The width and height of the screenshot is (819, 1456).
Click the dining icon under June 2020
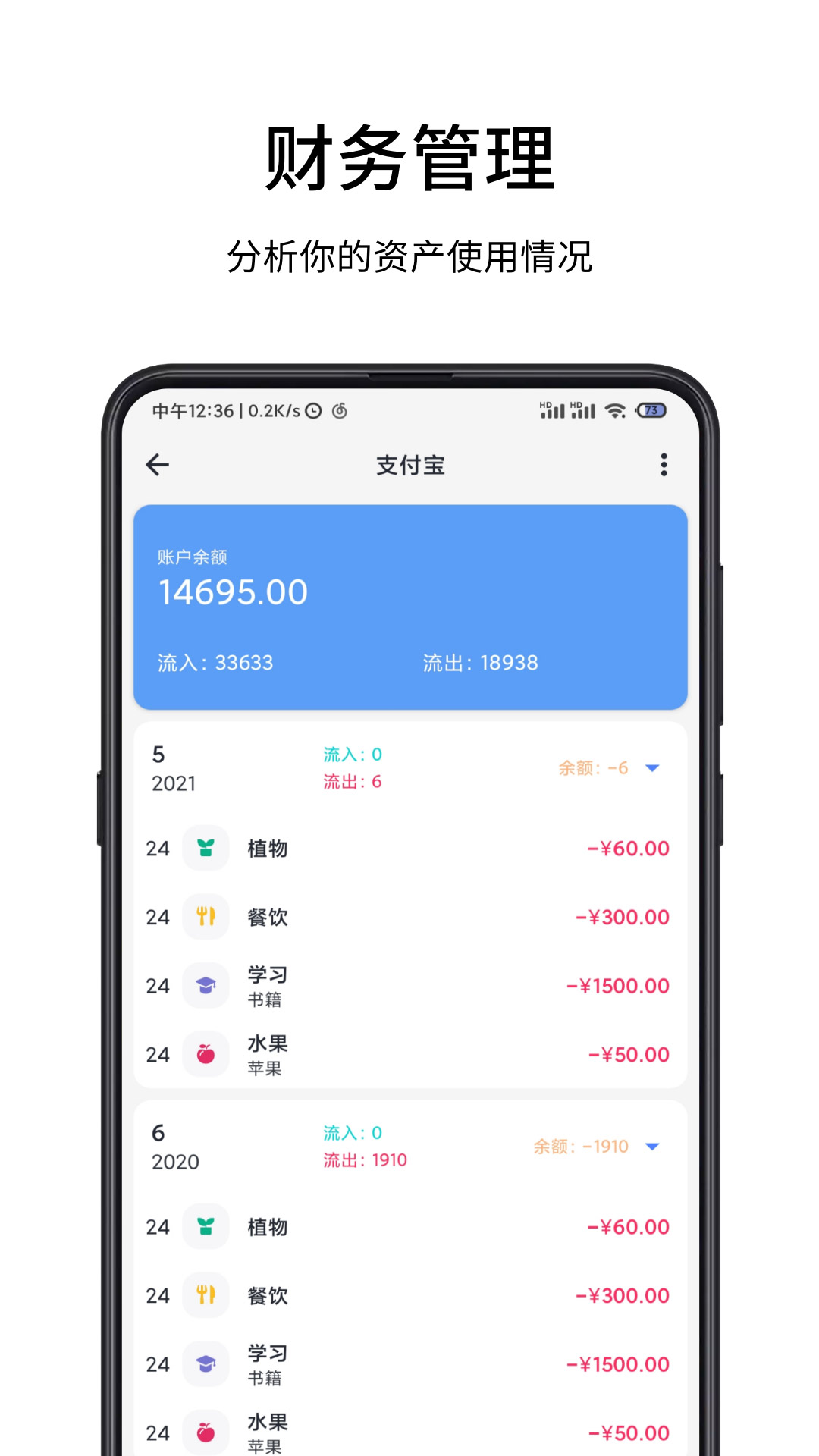206,1295
